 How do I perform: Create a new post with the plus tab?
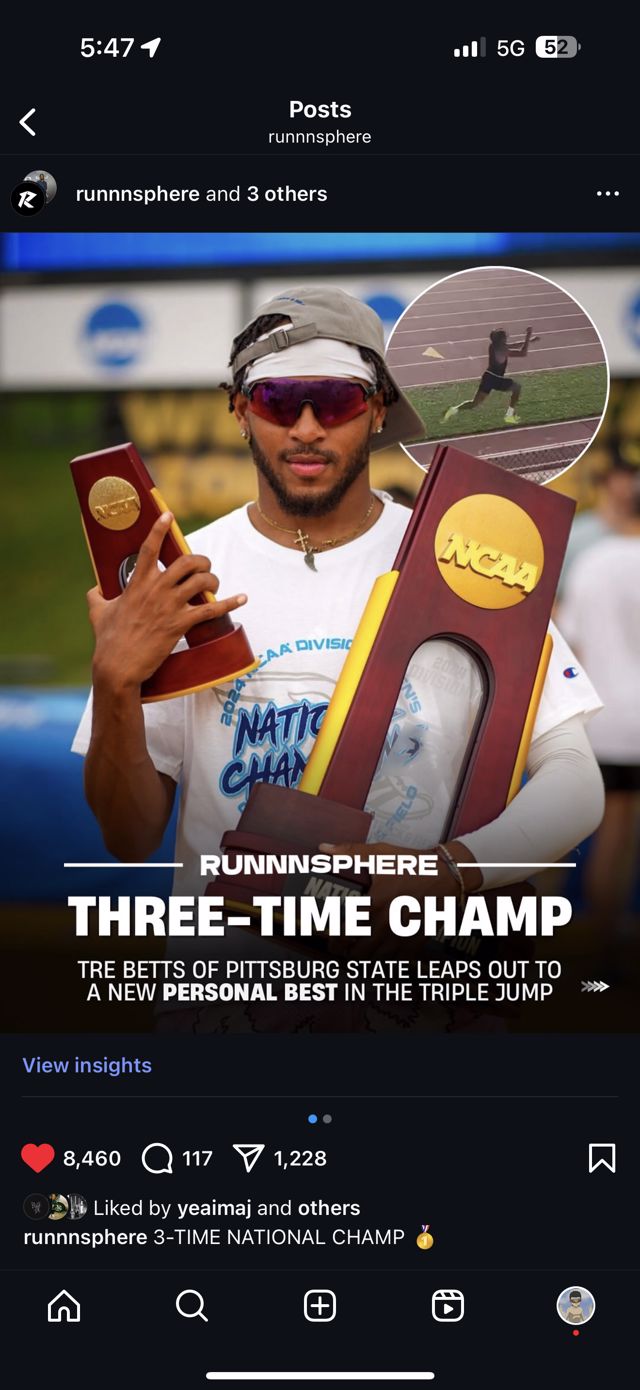320,1305
